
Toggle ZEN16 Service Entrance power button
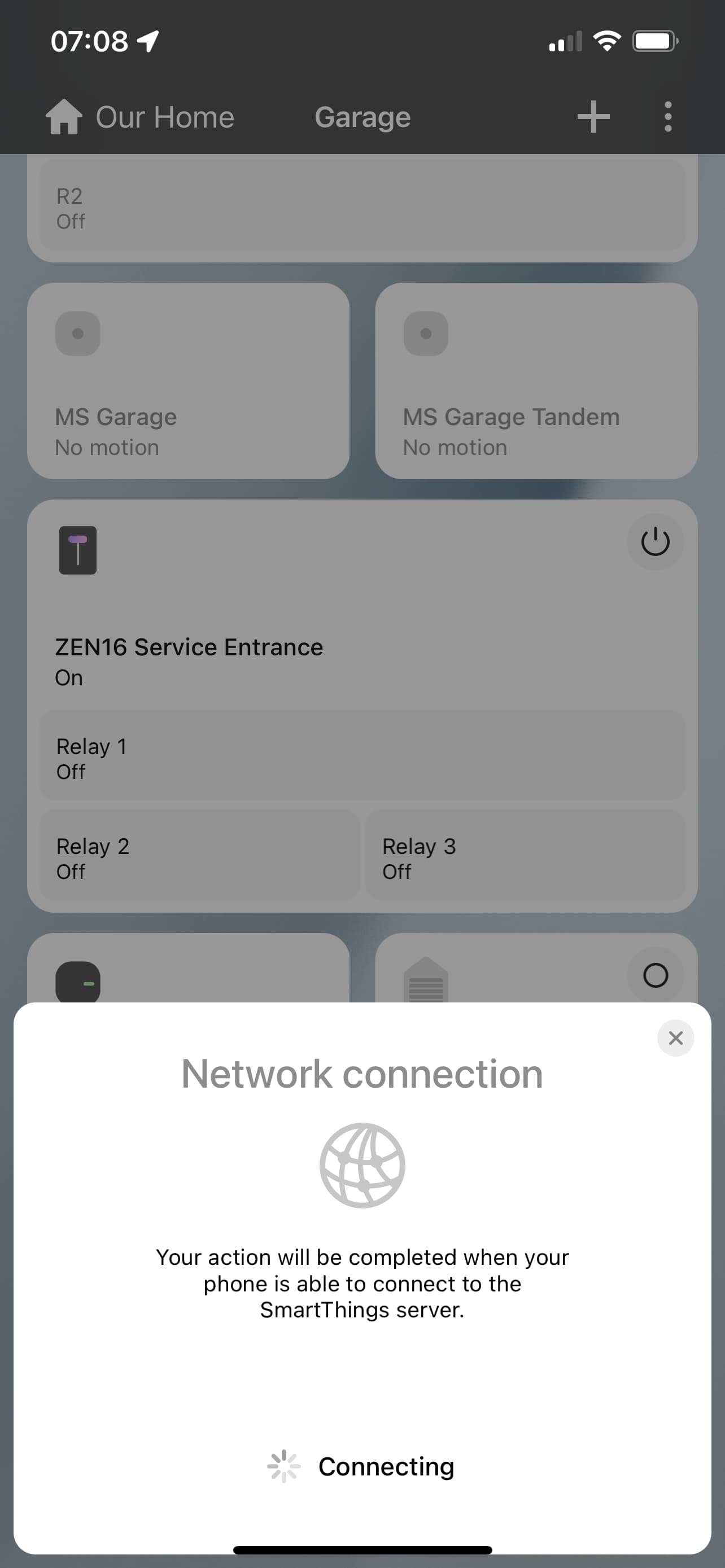tap(655, 542)
